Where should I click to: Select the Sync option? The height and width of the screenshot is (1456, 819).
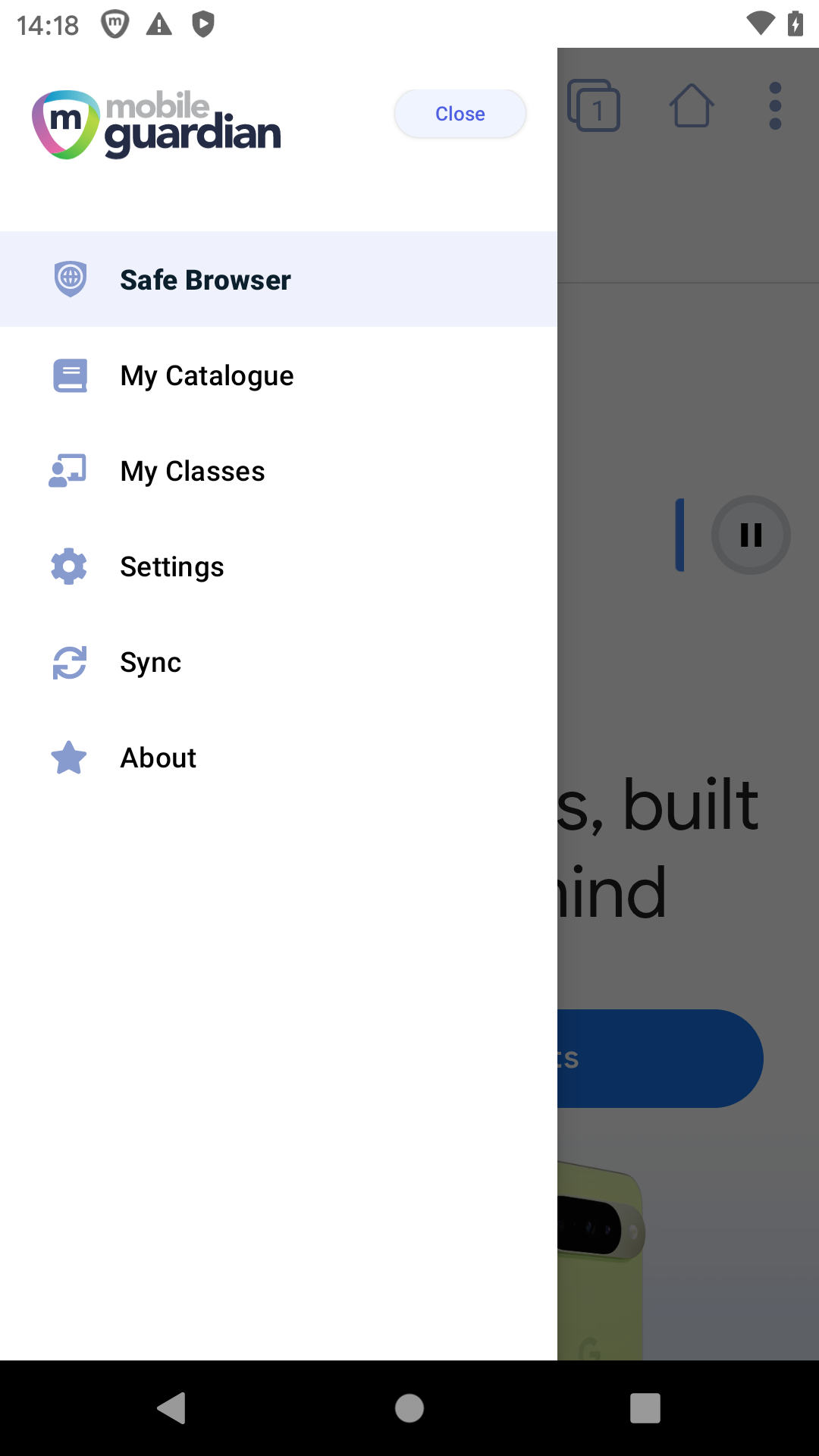tap(150, 662)
